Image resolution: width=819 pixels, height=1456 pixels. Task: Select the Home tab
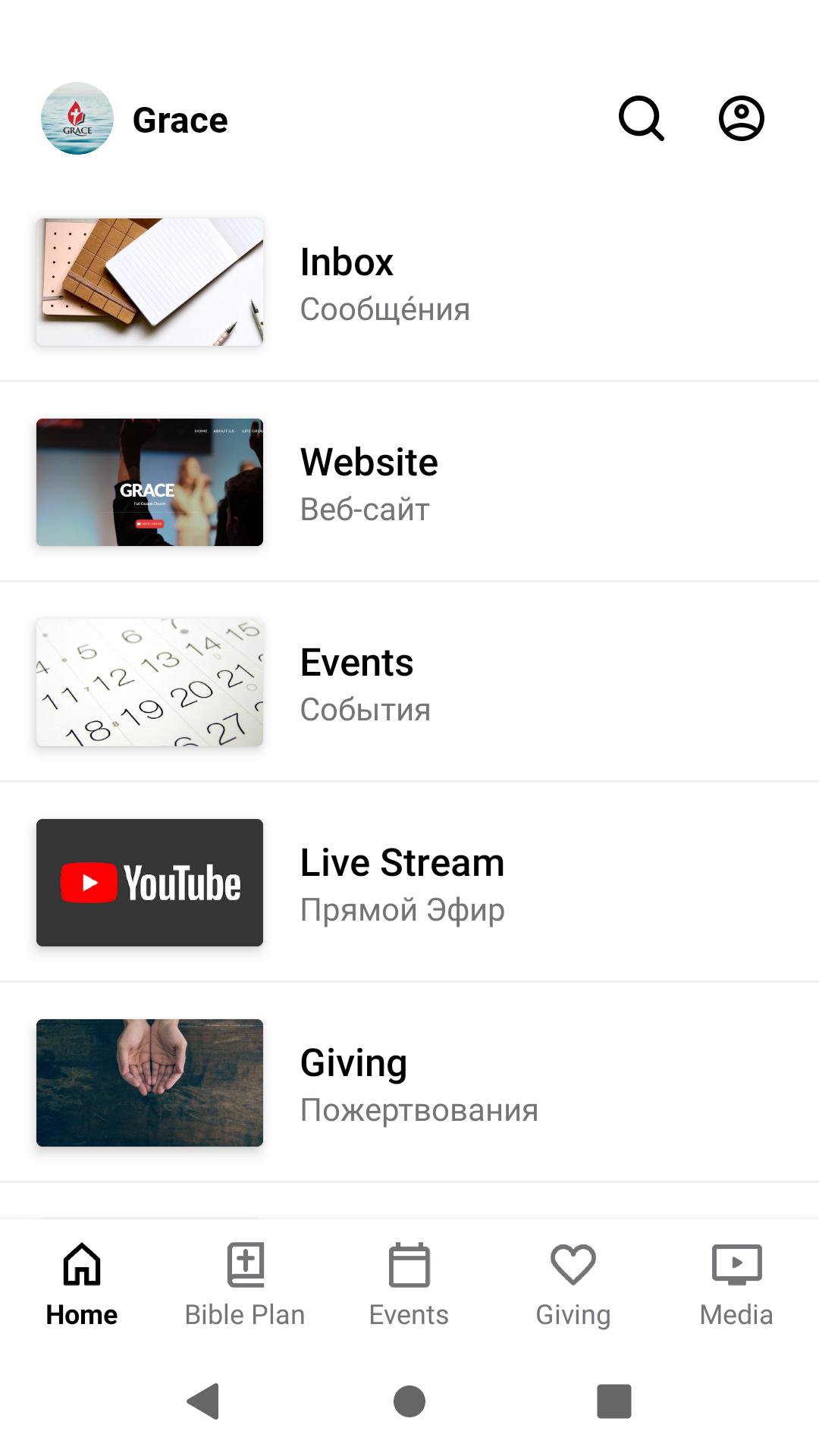[x=82, y=1285]
